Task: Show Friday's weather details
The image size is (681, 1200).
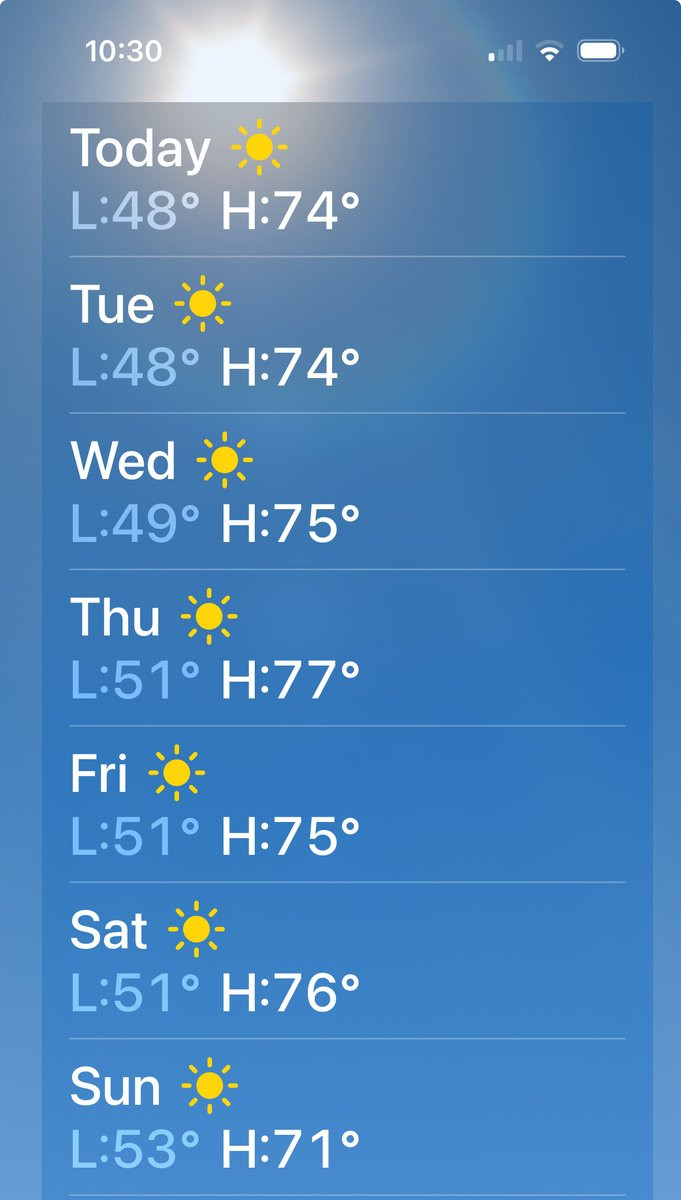Action: (x=346, y=804)
